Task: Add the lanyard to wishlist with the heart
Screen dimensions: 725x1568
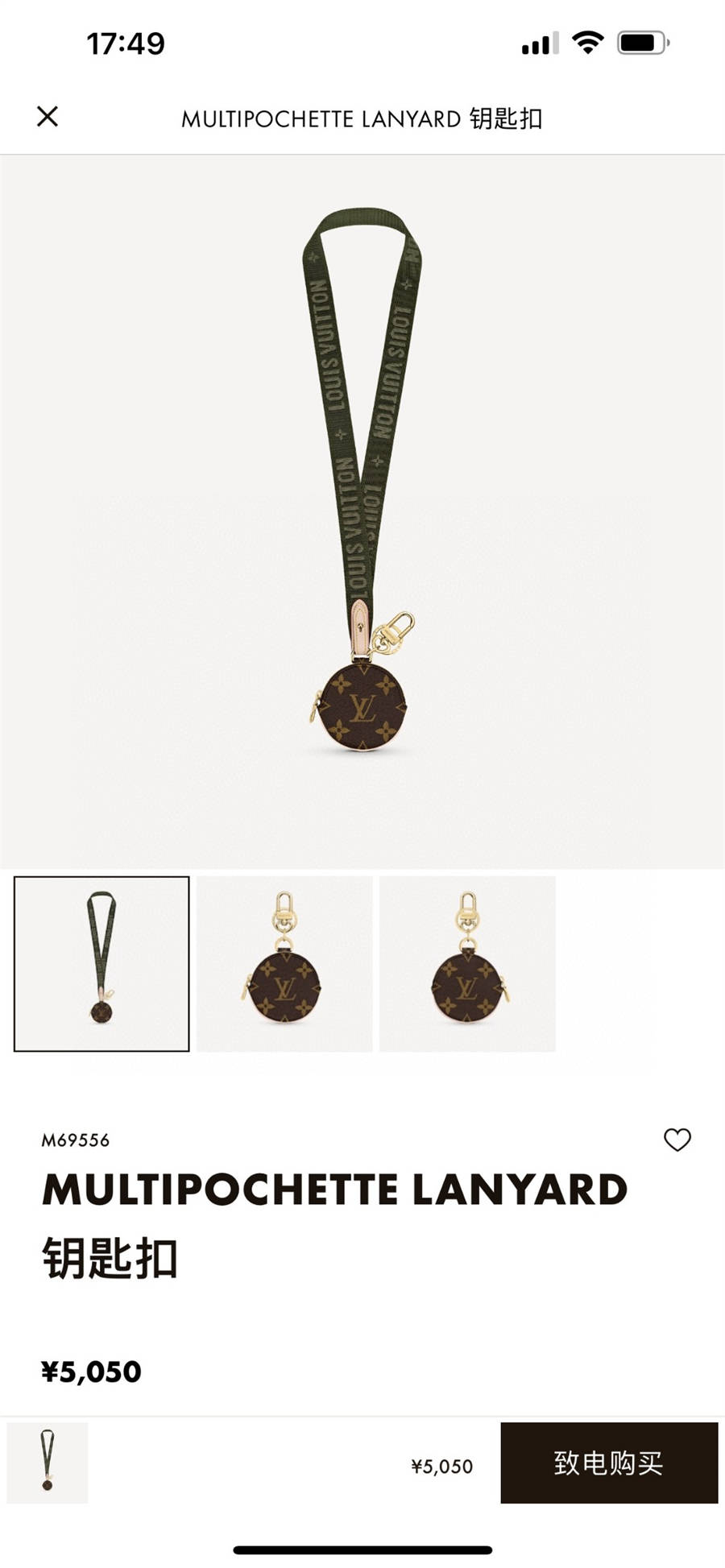Action: tap(677, 1140)
